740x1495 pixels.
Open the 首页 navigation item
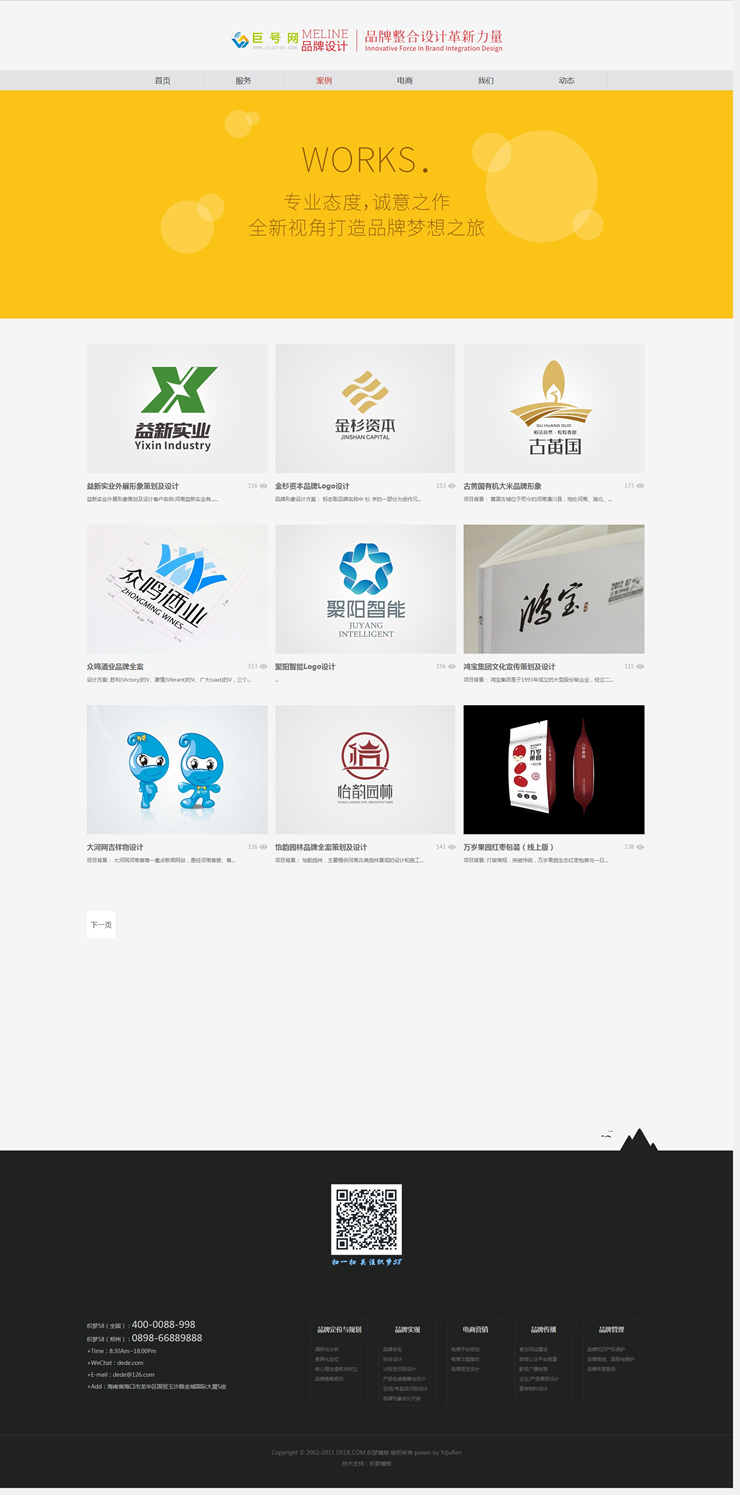click(162, 80)
